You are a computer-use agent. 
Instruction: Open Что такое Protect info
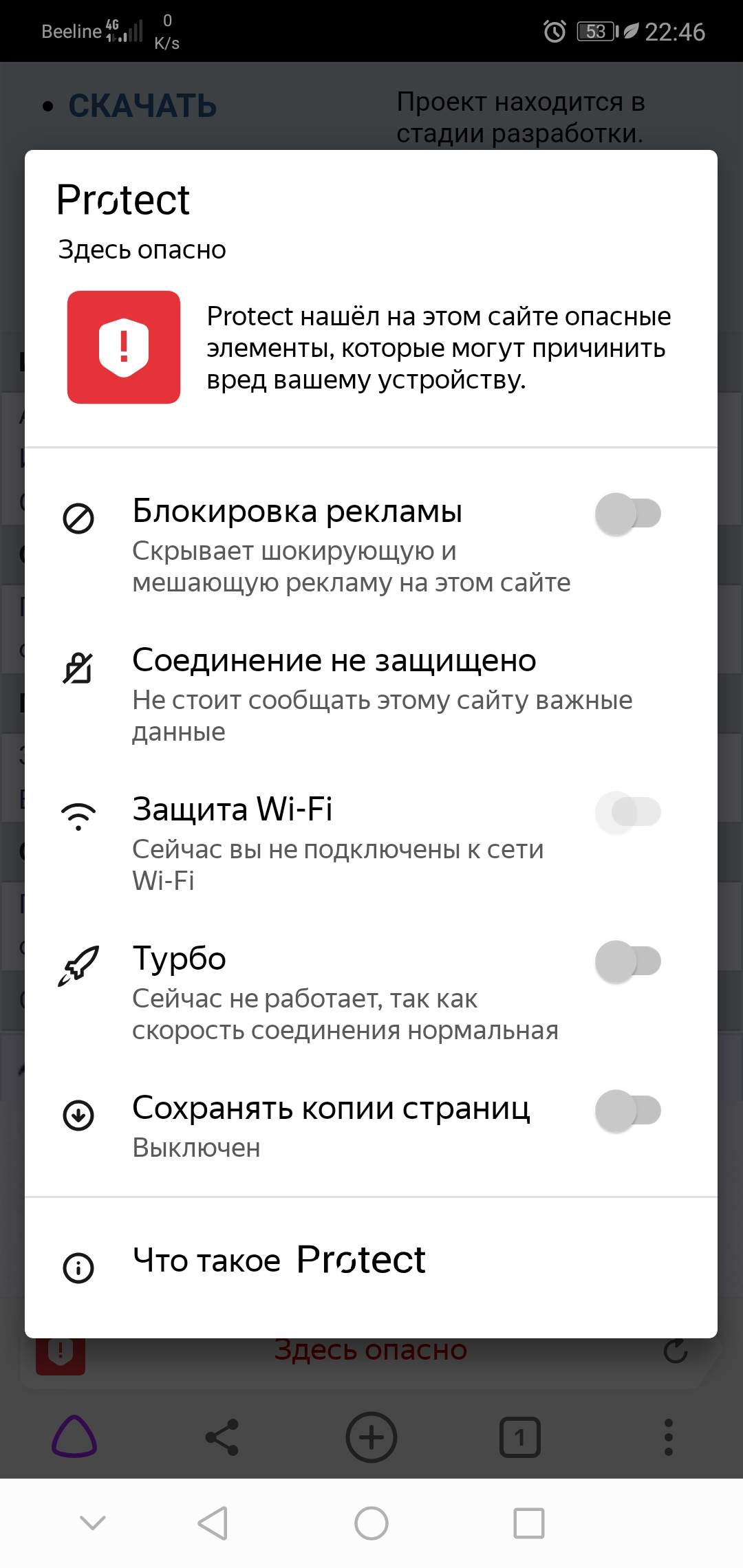[279, 1261]
